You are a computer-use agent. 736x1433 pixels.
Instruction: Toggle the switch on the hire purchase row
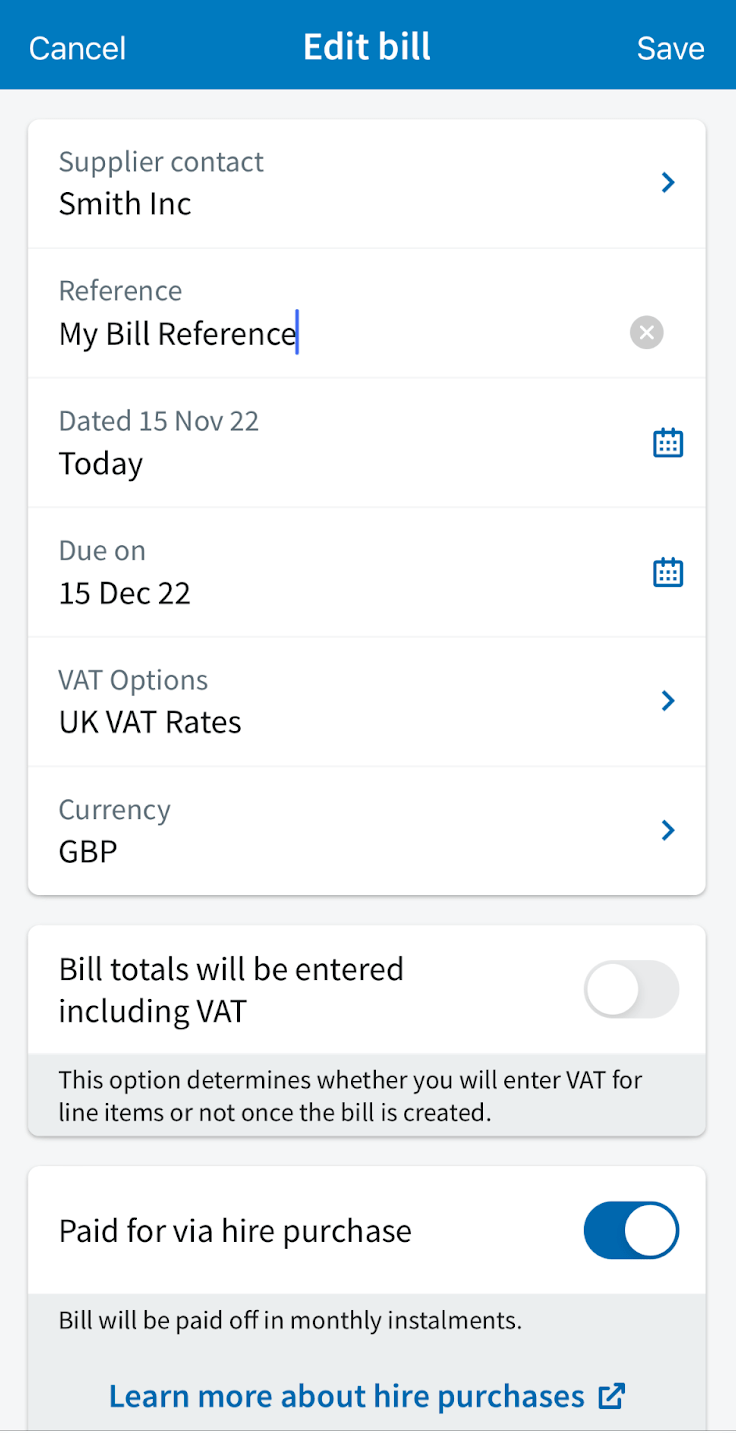point(631,1230)
